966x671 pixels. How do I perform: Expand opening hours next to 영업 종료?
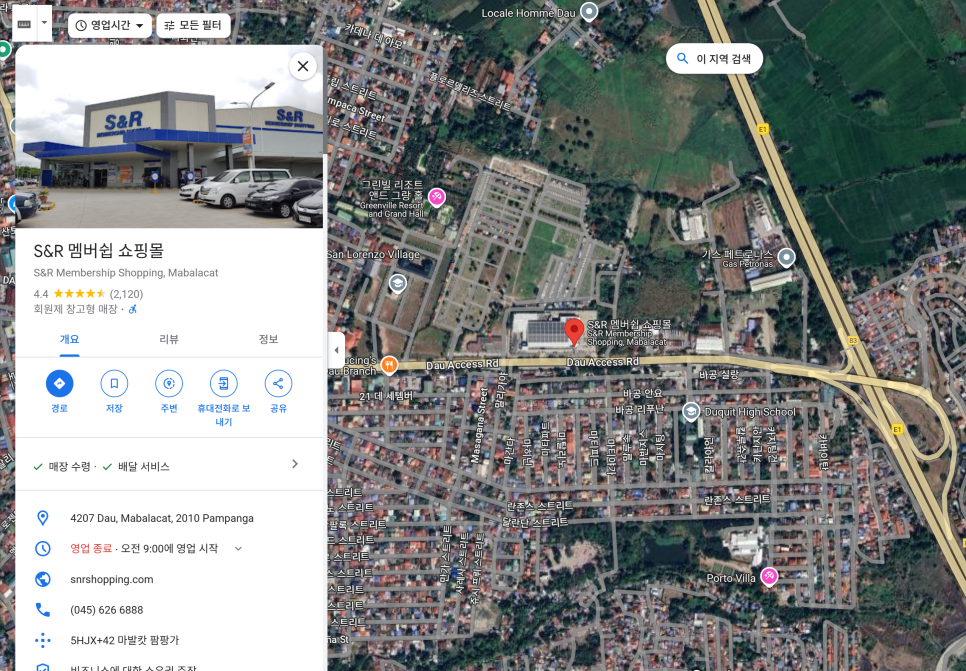(238, 548)
